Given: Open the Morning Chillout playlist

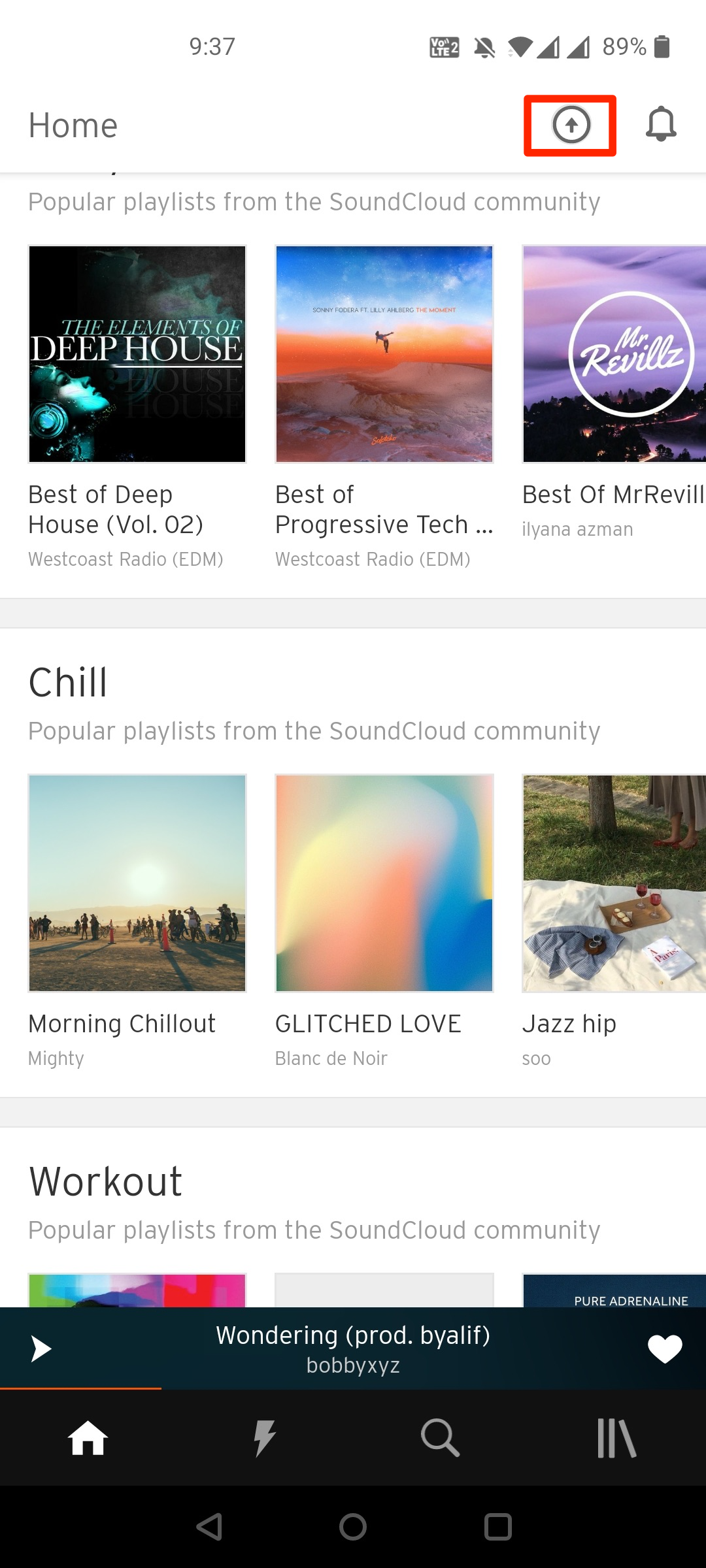Looking at the screenshot, I should point(137,882).
